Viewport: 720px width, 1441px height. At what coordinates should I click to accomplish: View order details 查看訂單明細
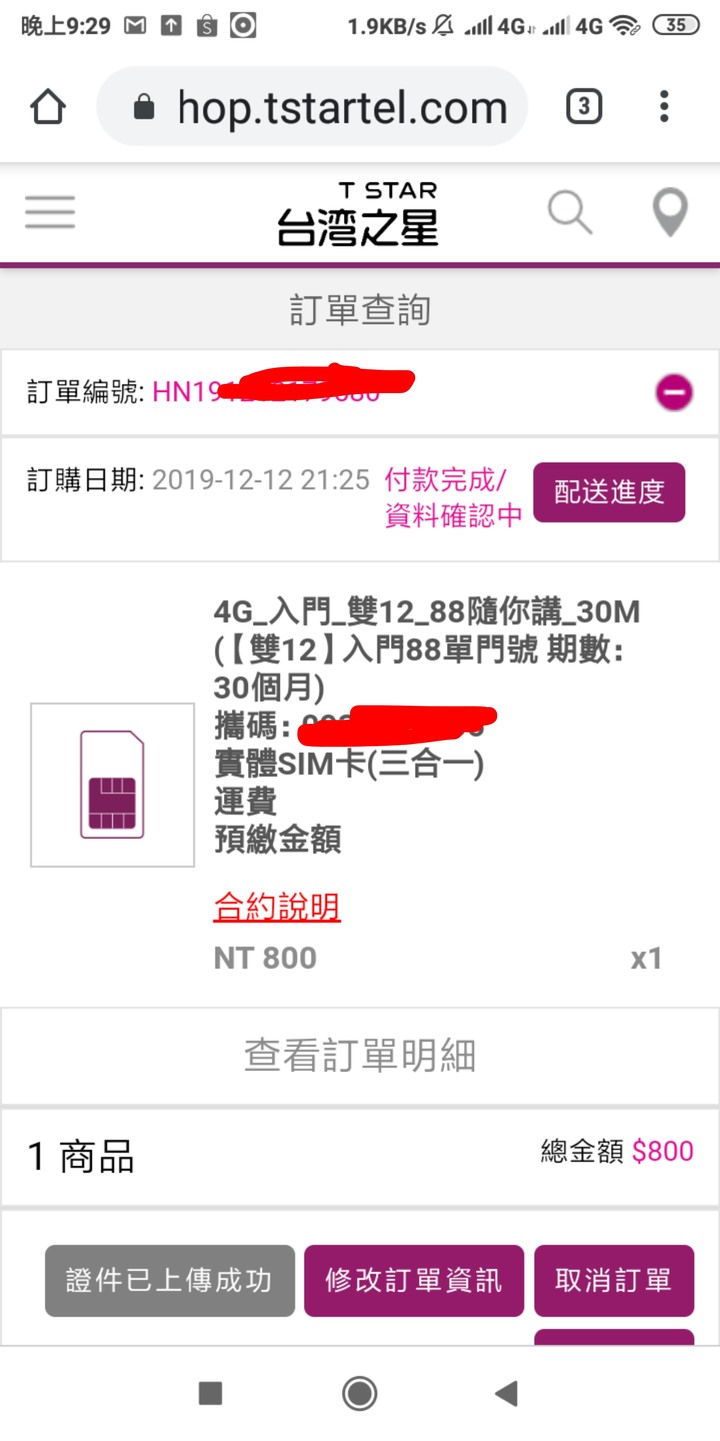360,1055
